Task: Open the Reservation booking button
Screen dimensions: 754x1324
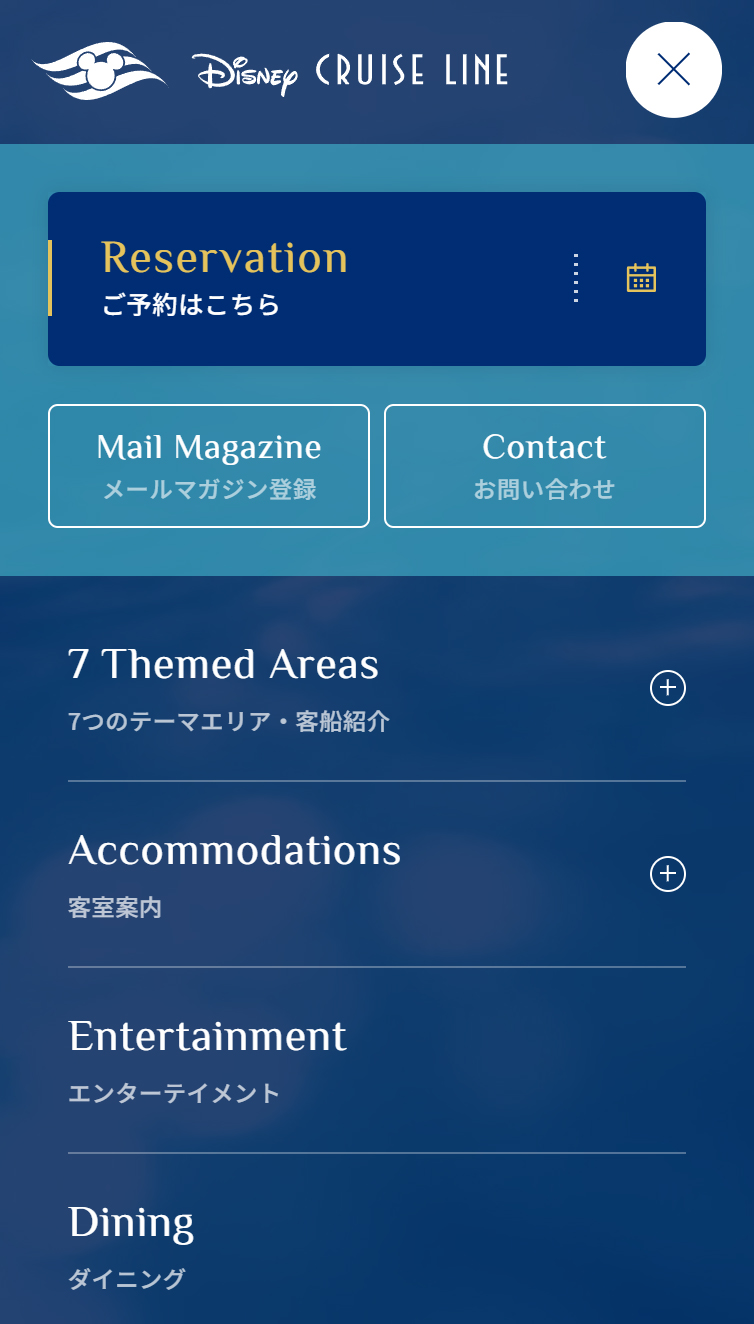Action: click(x=377, y=279)
